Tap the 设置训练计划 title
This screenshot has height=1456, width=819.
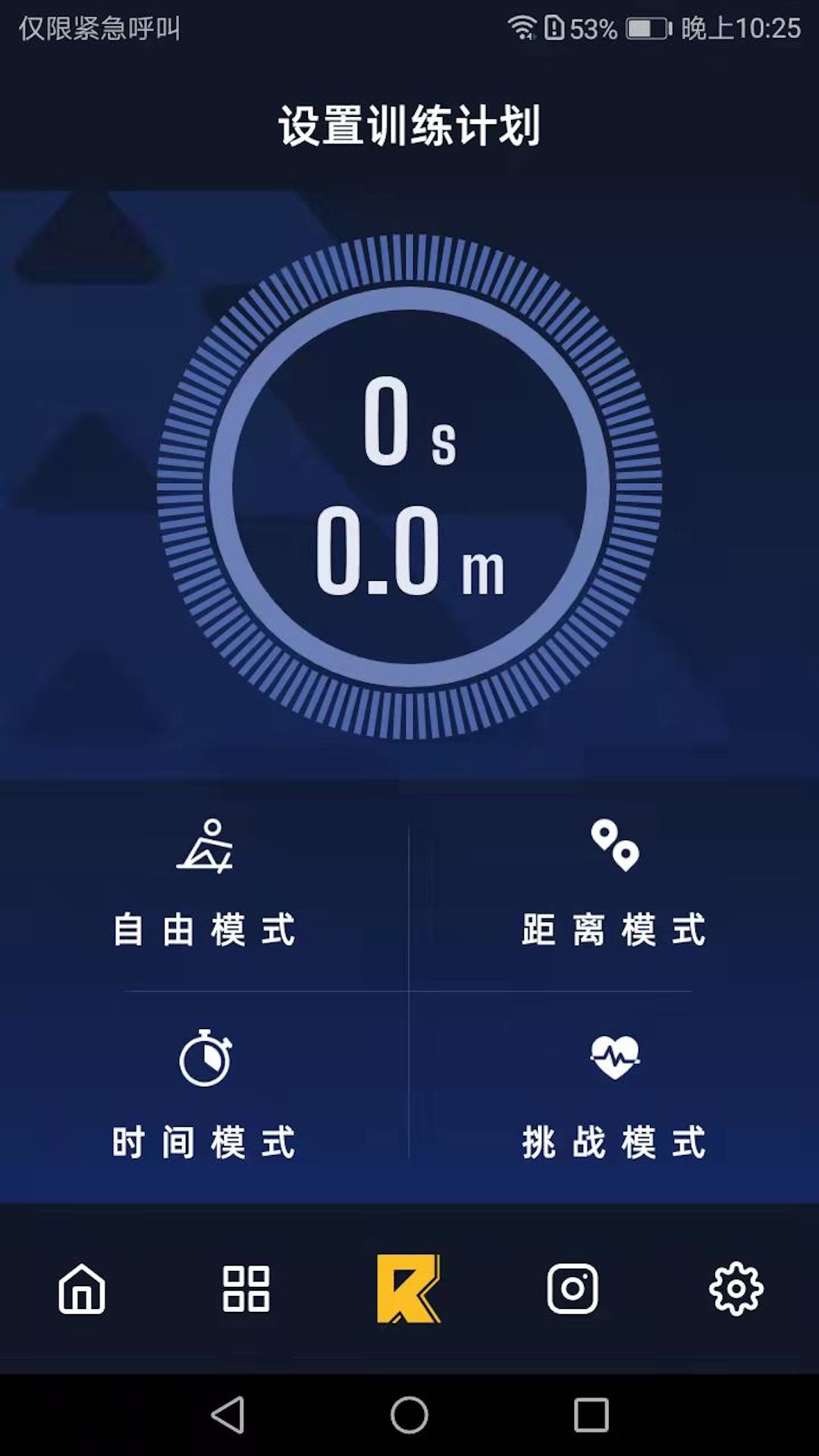click(409, 125)
